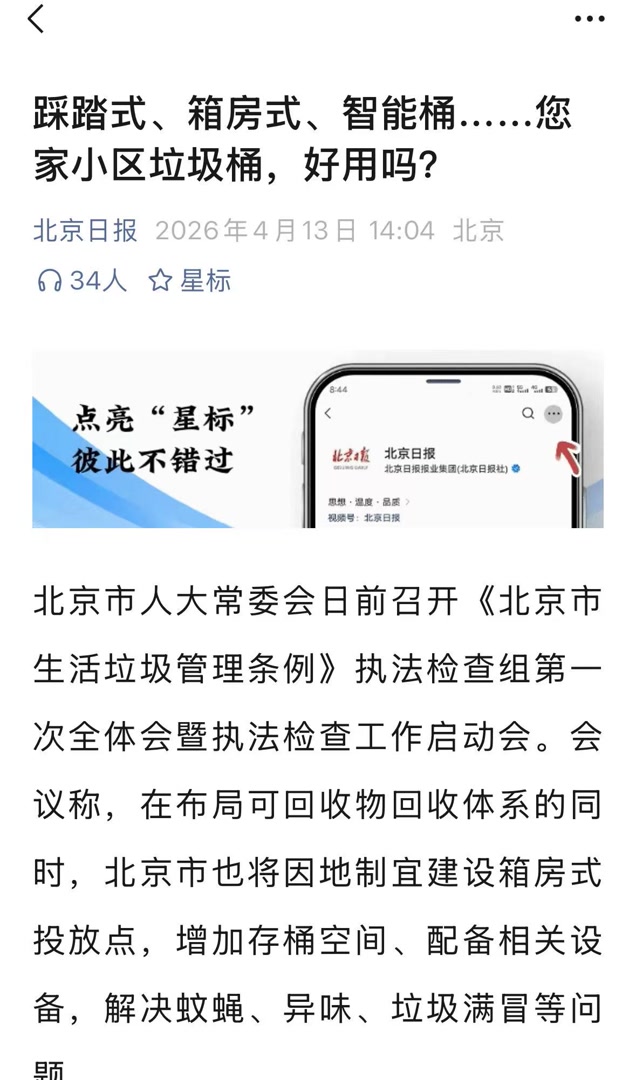
Task: Open the three-dot overflow menu
Action: [589, 19]
